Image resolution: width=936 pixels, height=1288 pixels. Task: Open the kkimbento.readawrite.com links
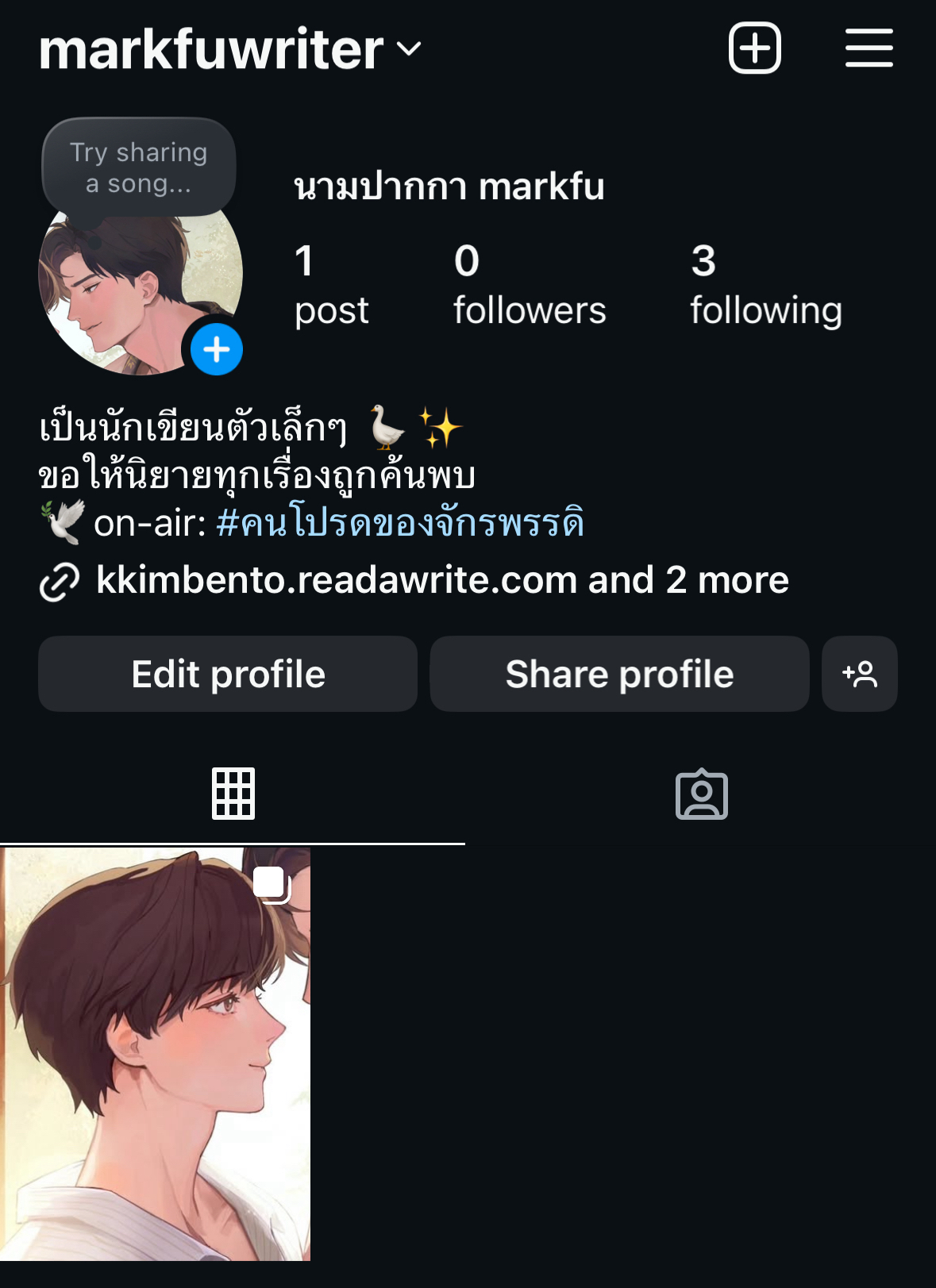pos(441,580)
